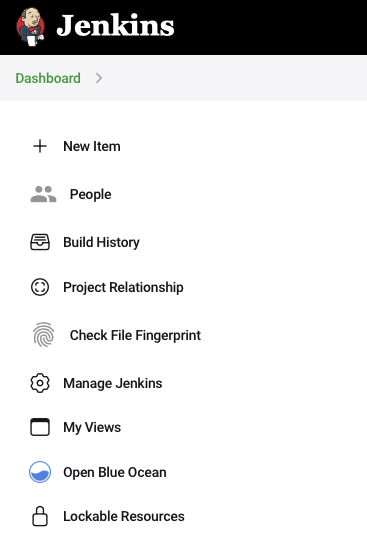Open Project Relationship
Screen dimensions: 367x544
coord(107,287)
